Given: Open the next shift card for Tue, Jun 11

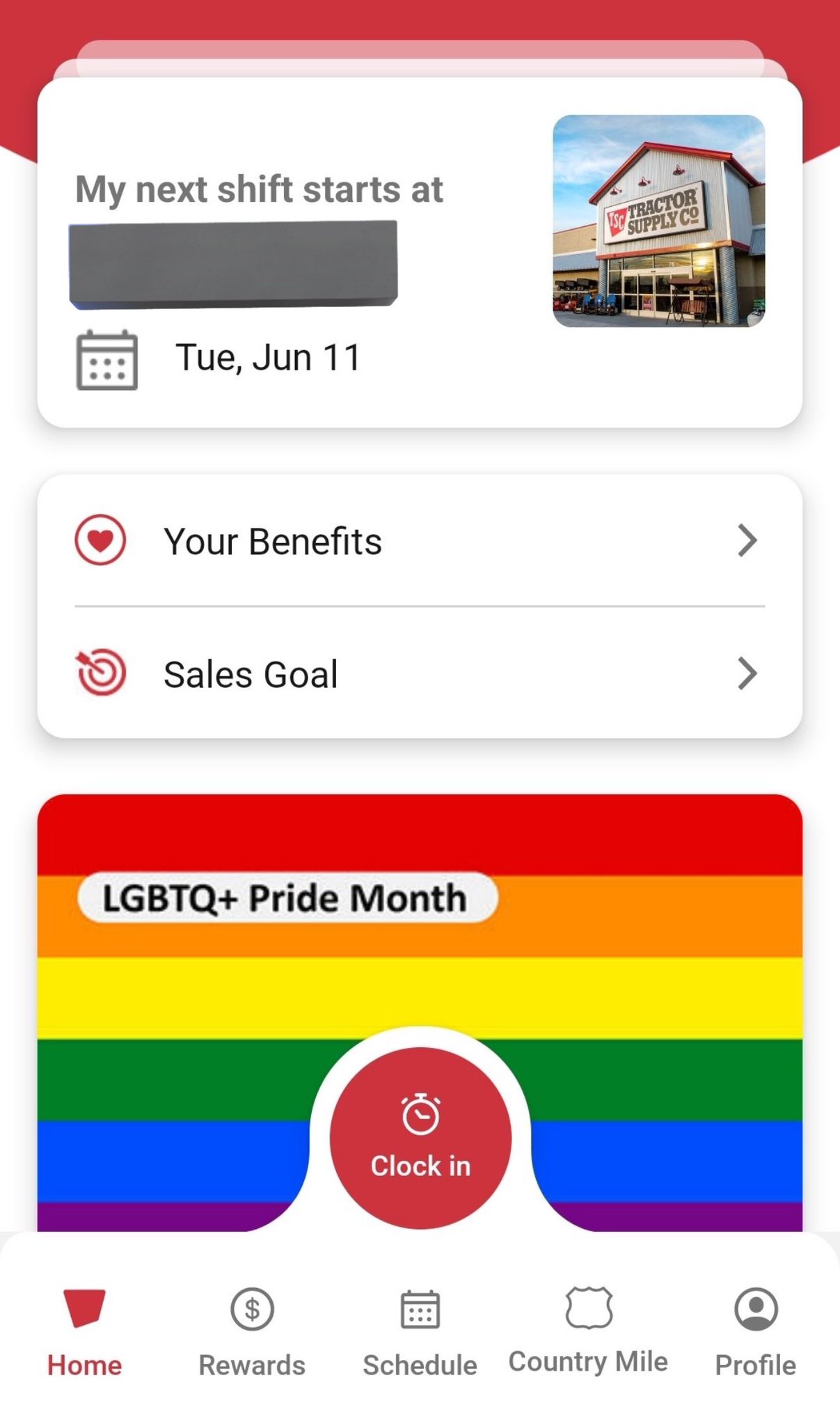Looking at the screenshot, I should click(420, 253).
